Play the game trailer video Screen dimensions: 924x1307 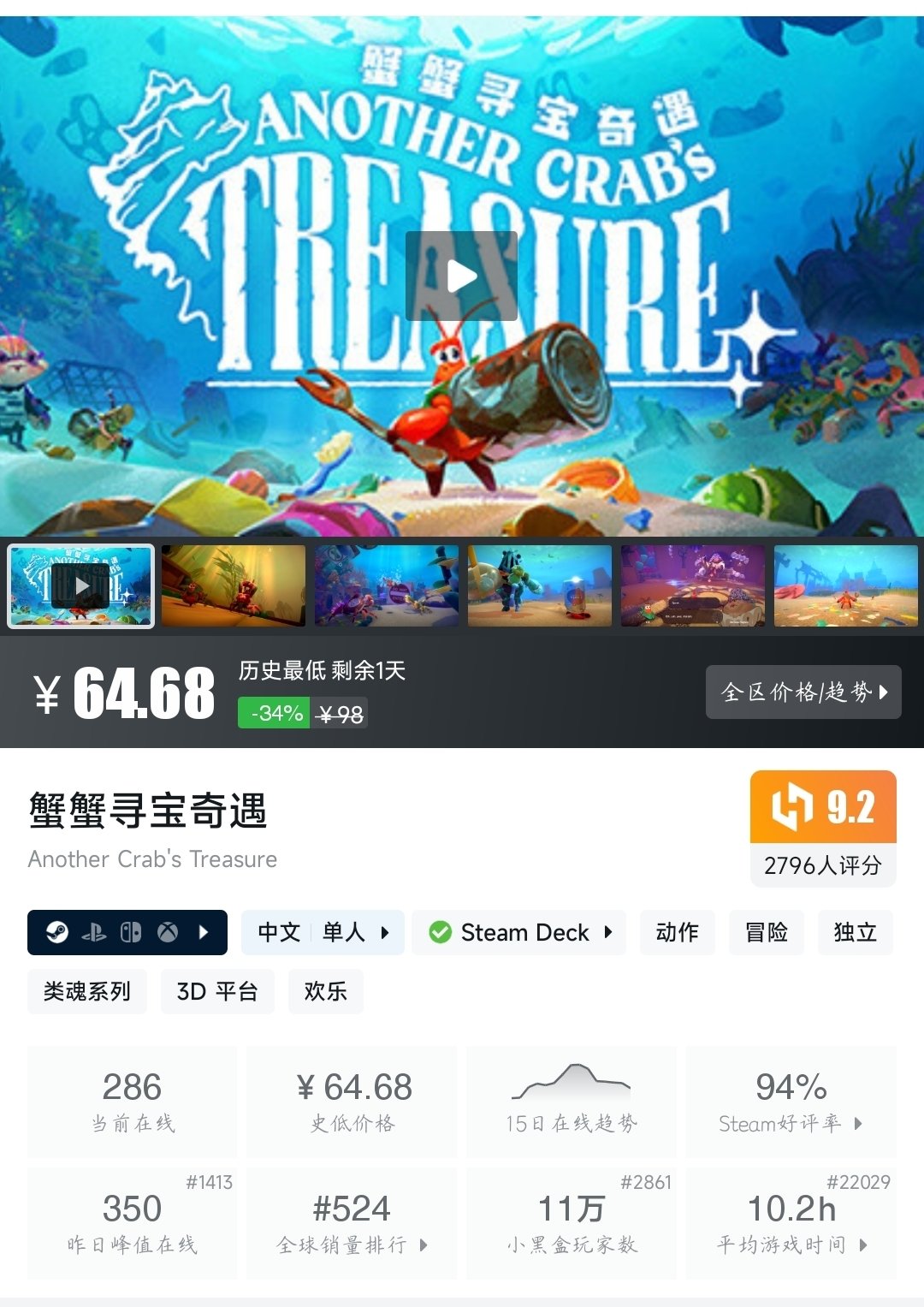[x=461, y=276]
